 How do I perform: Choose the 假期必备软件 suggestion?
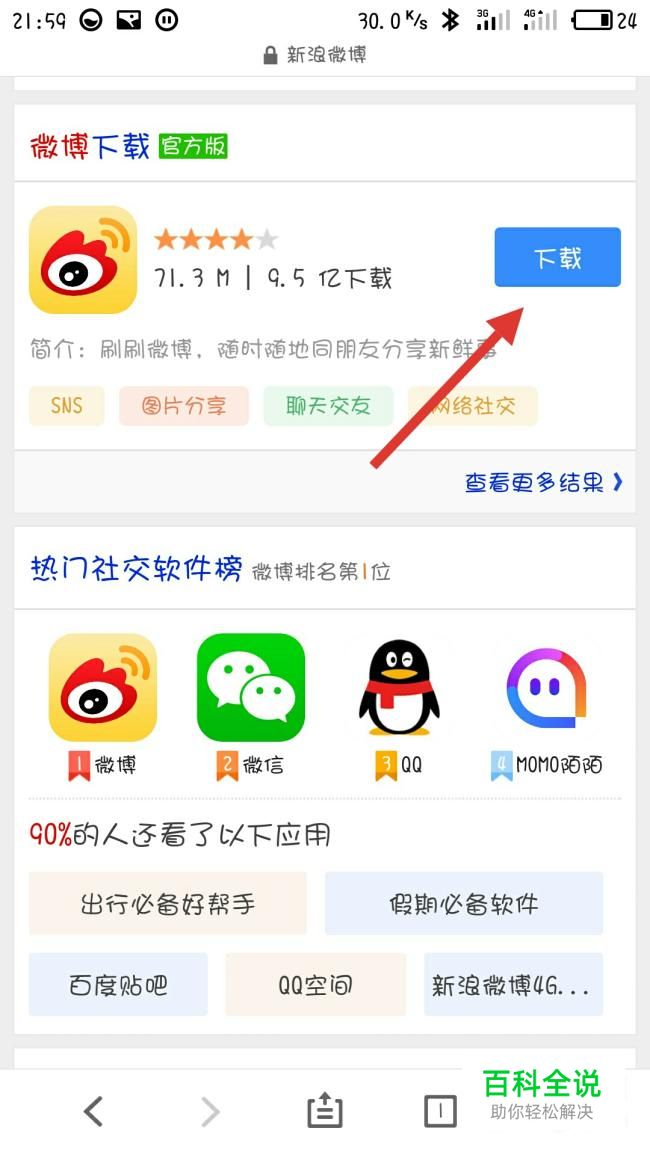[464, 904]
